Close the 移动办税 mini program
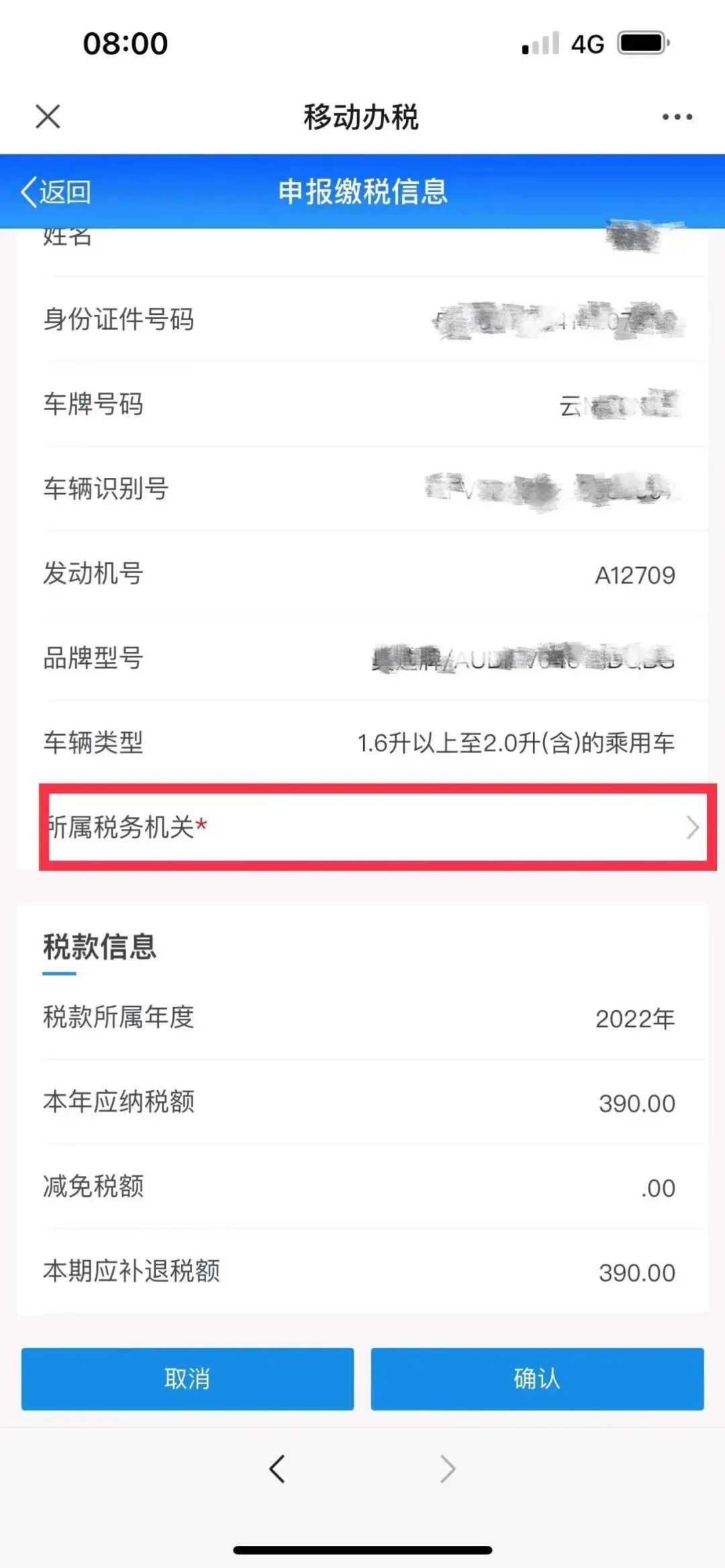 click(48, 116)
